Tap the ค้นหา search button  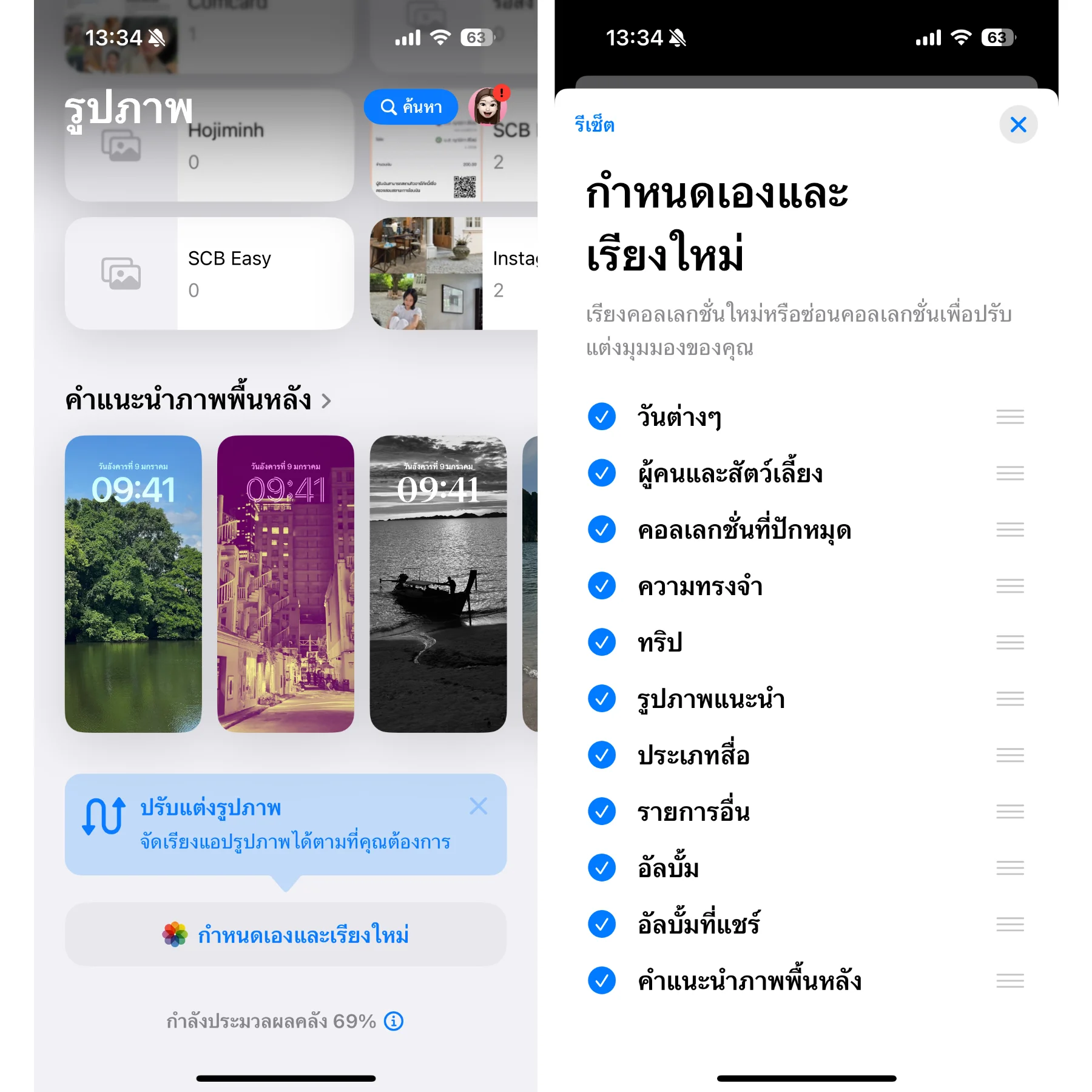coord(411,107)
